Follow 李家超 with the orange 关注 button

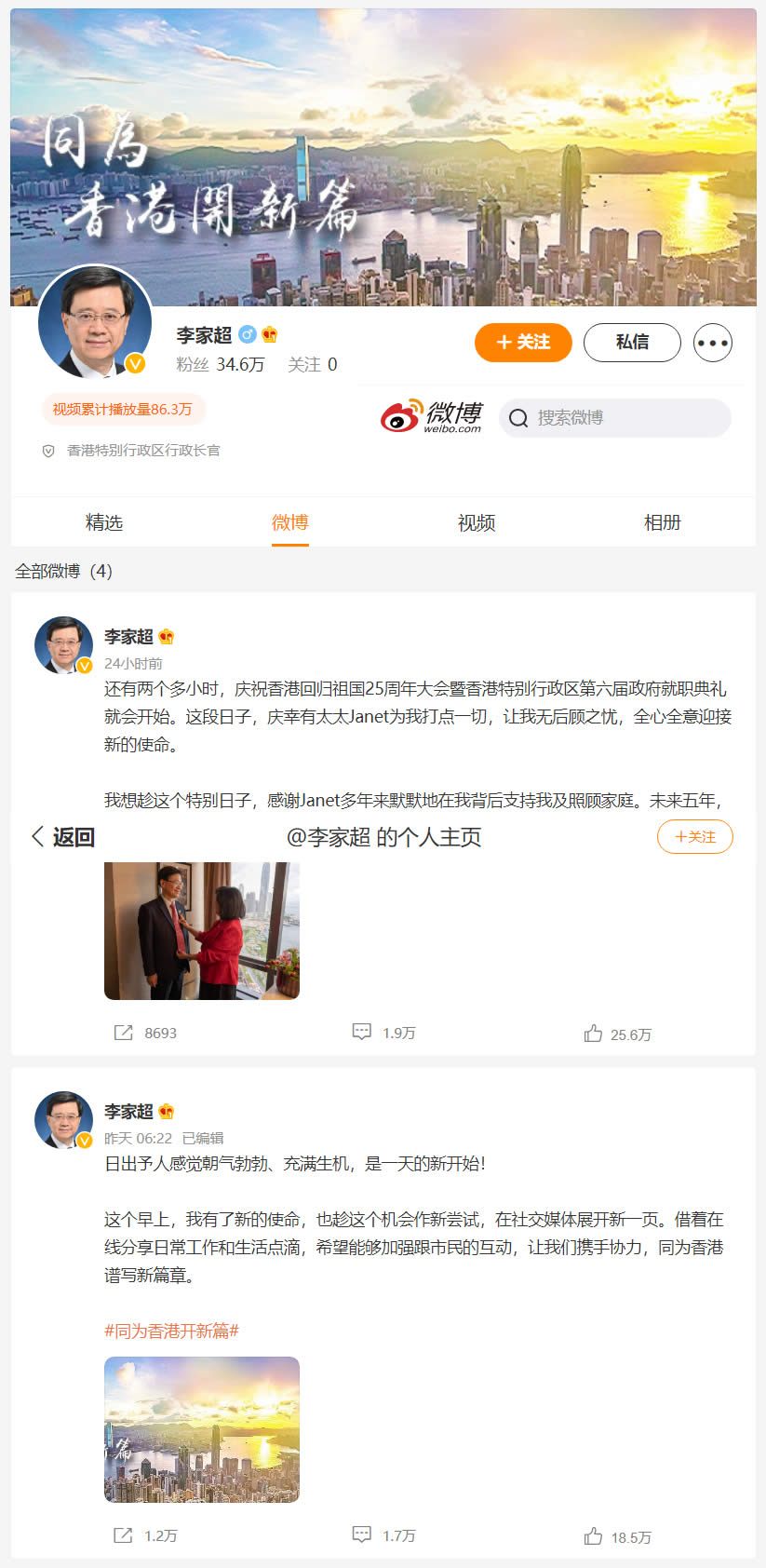click(x=522, y=343)
